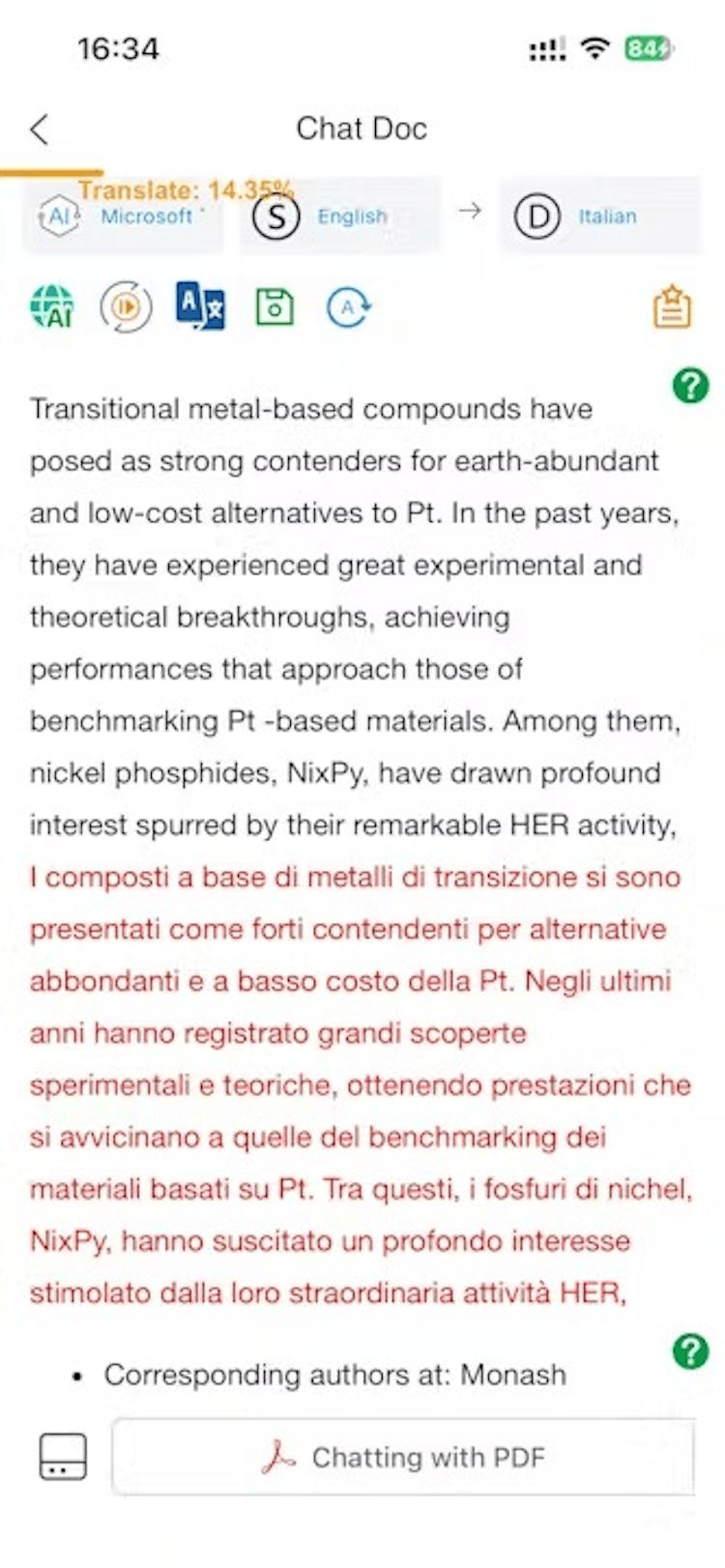
Task: Open the AI globe tool
Action: [x=52, y=307]
